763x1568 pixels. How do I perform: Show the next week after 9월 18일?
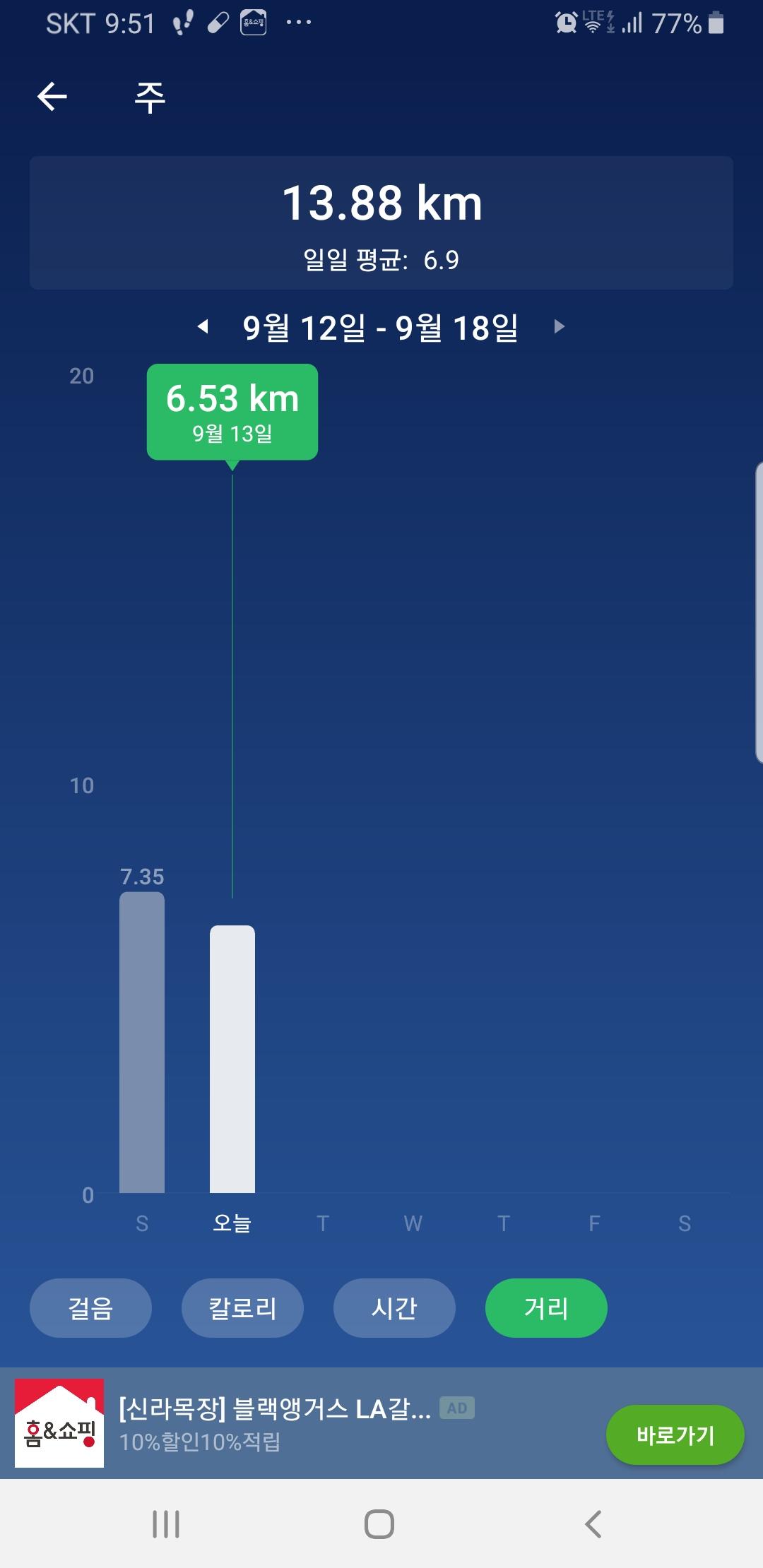tap(559, 327)
